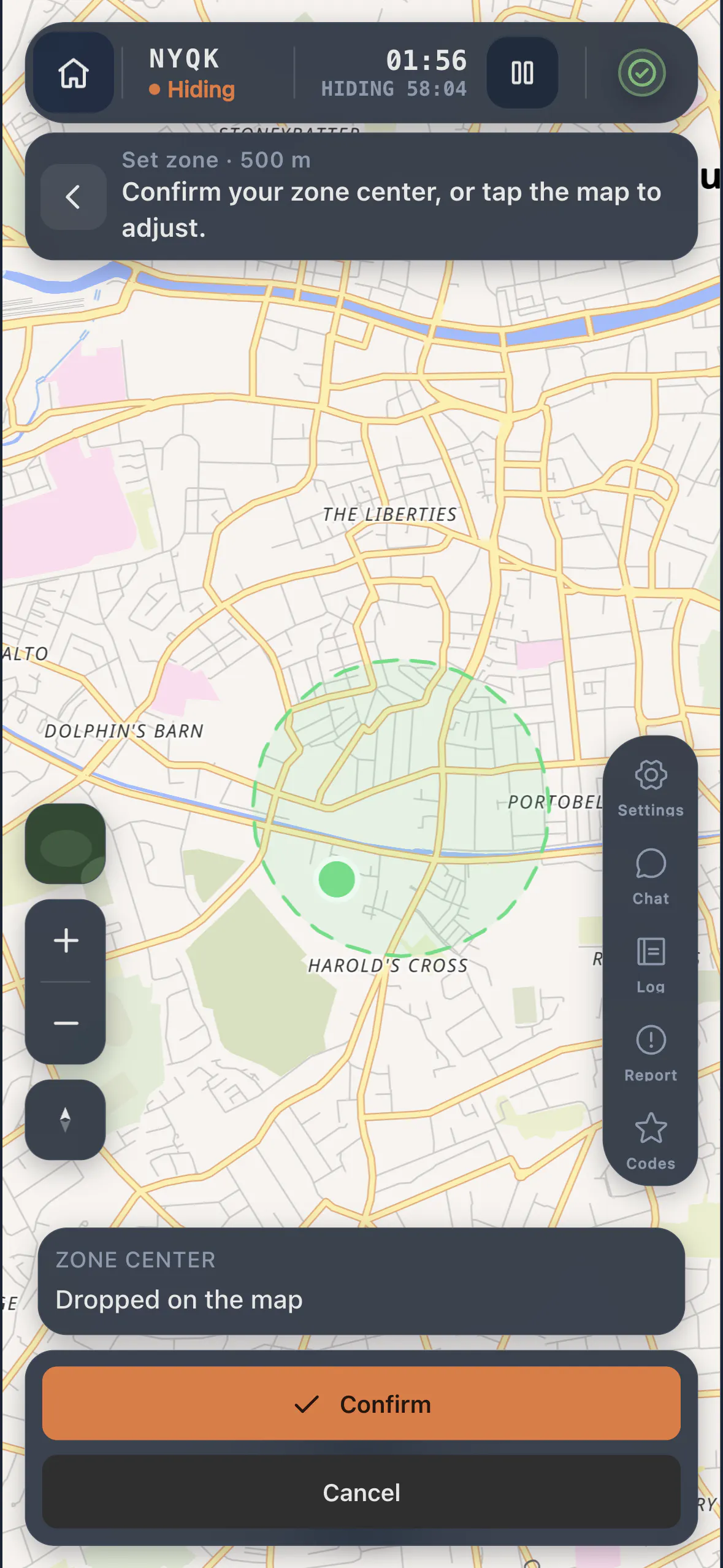
Task: Go to the home screen icon
Action: coord(74,73)
